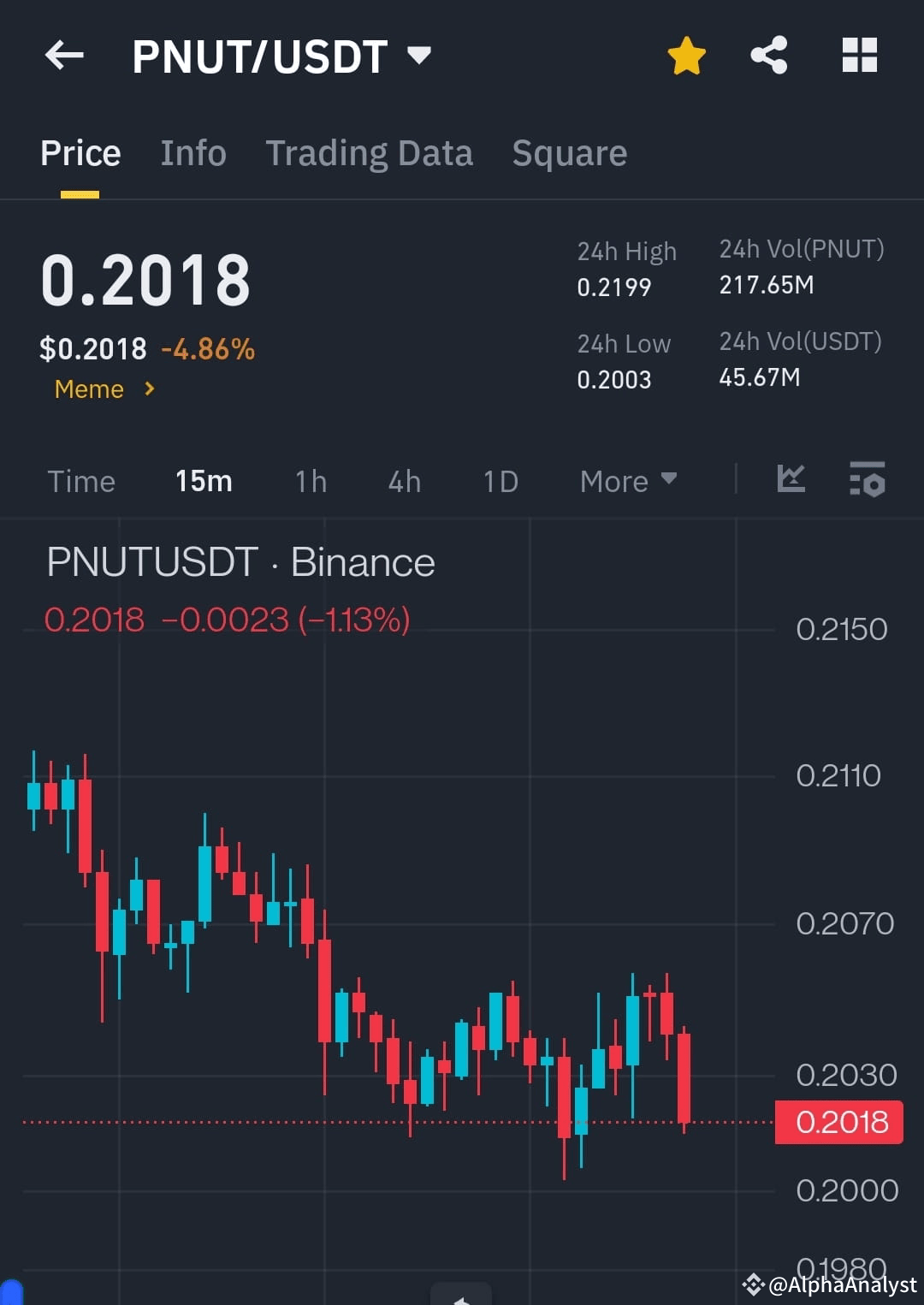Viewport: 924px width, 1305px height.
Task: Click the back arrow to exit chart
Action: click(x=62, y=55)
